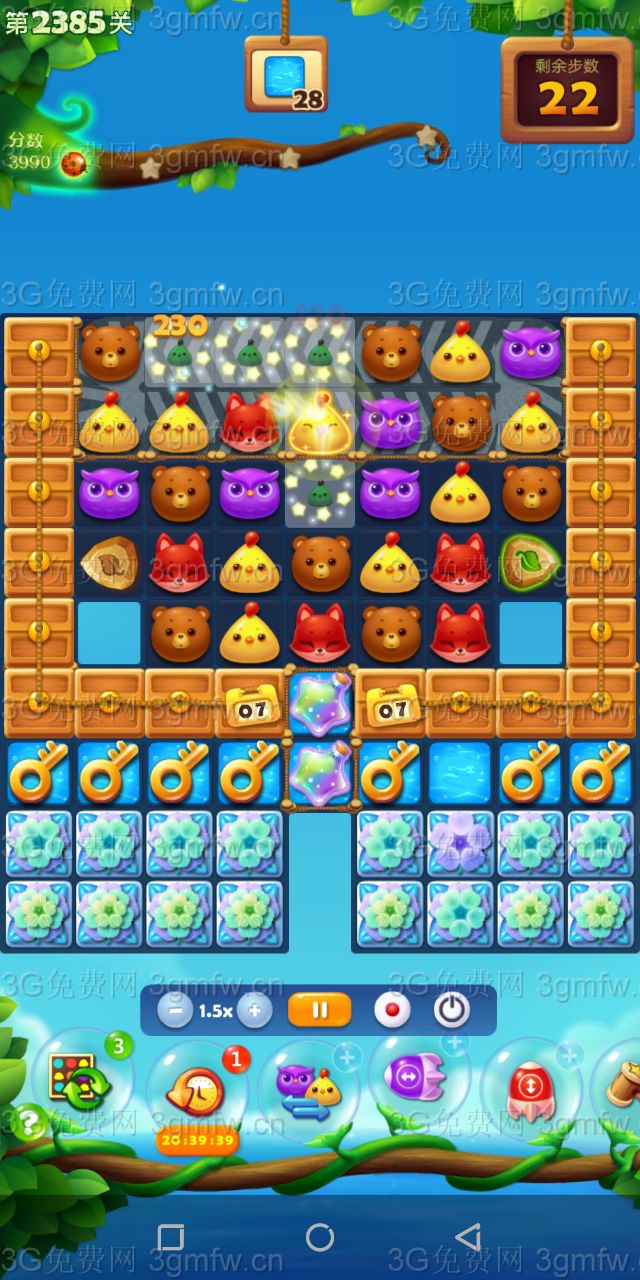
Task: Activate the clock booster with badge 1
Action: pyautogui.click(x=195, y=1090)
